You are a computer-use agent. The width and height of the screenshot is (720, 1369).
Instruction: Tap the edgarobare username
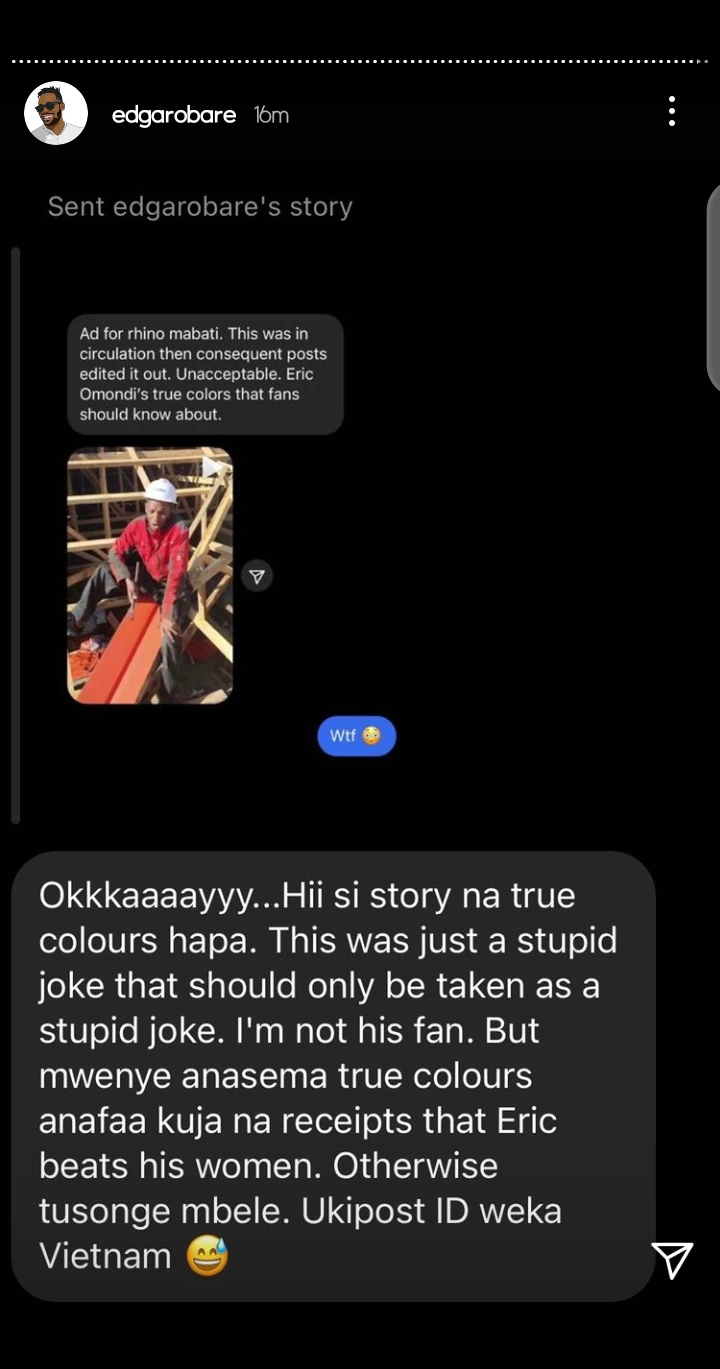coord(173,115)
